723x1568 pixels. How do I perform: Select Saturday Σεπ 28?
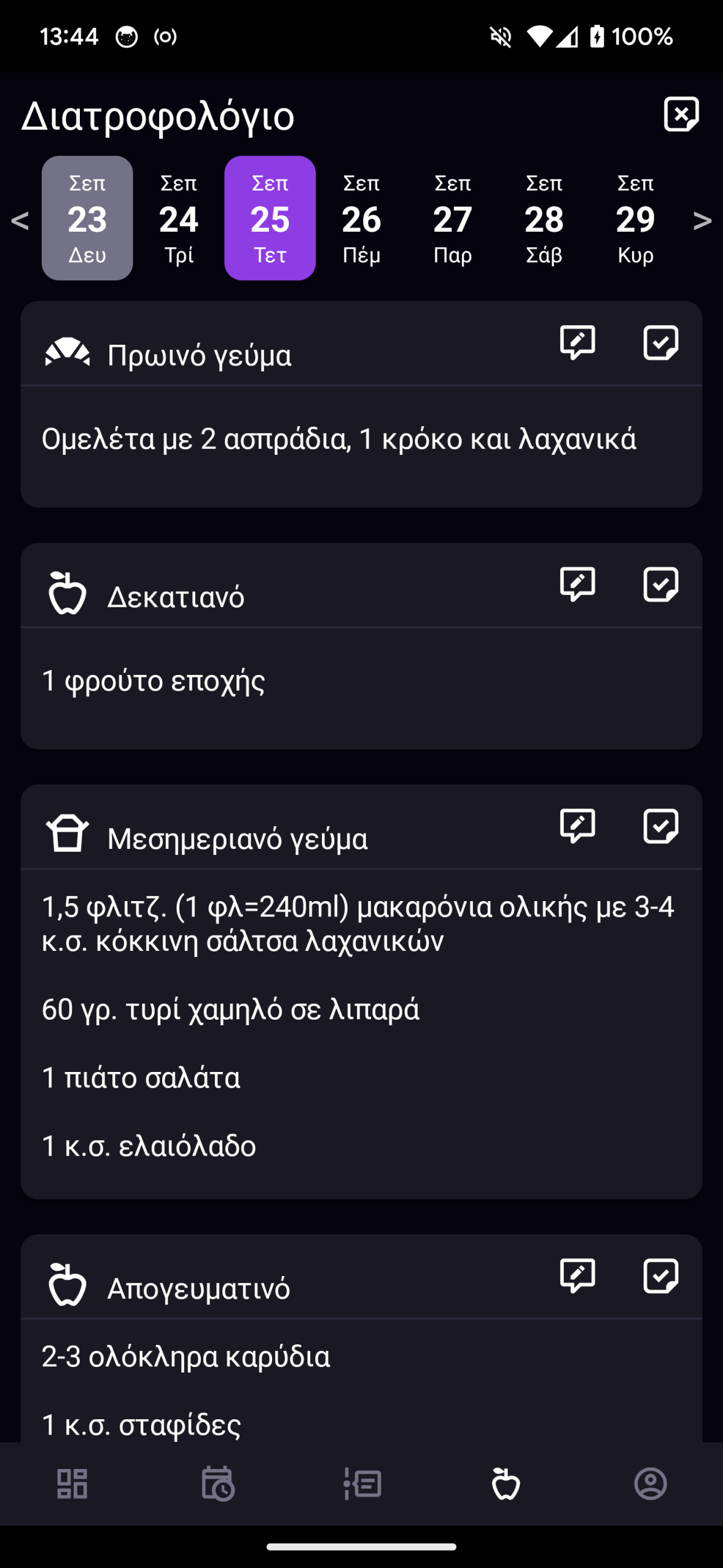tap(544, 218)
